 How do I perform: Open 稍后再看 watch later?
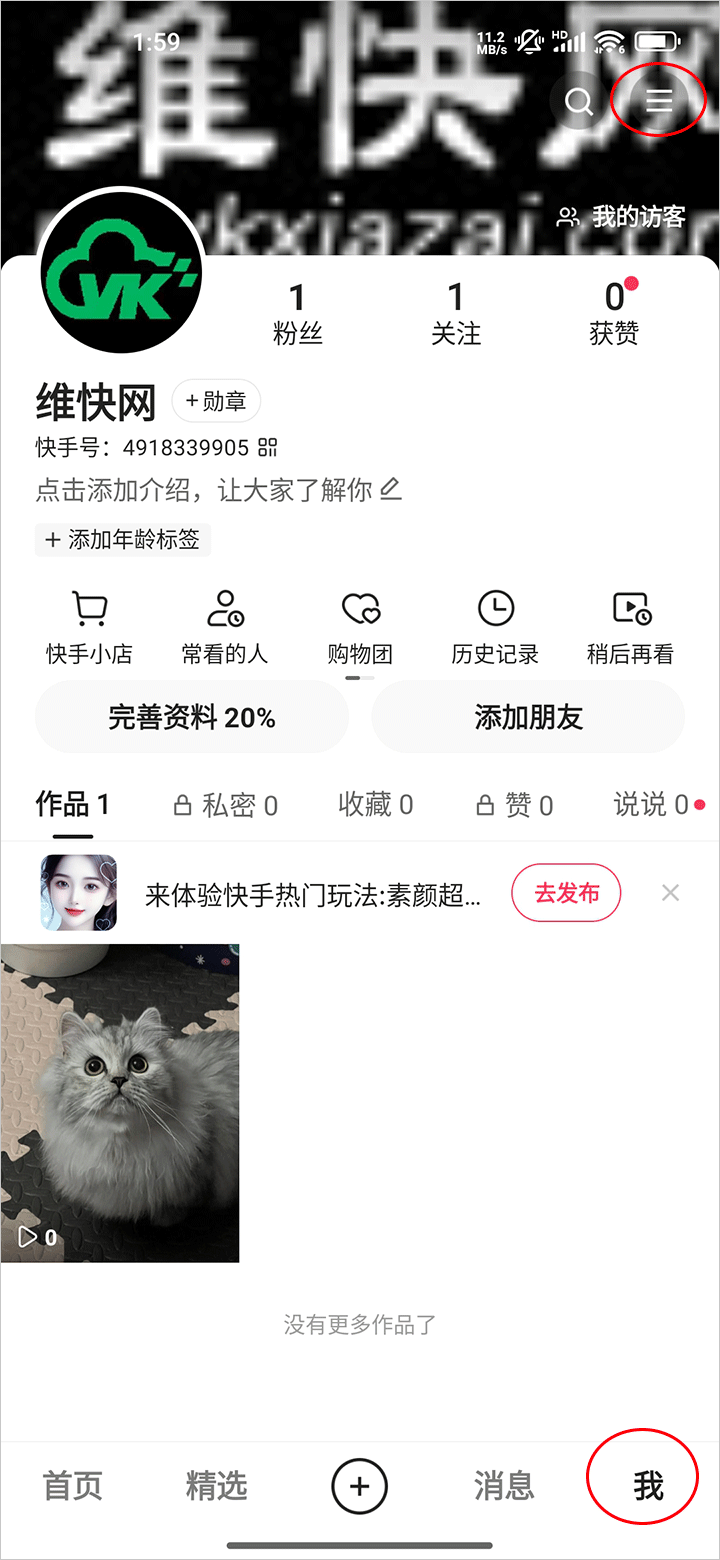pyautogui.click(x=630, y=628)
